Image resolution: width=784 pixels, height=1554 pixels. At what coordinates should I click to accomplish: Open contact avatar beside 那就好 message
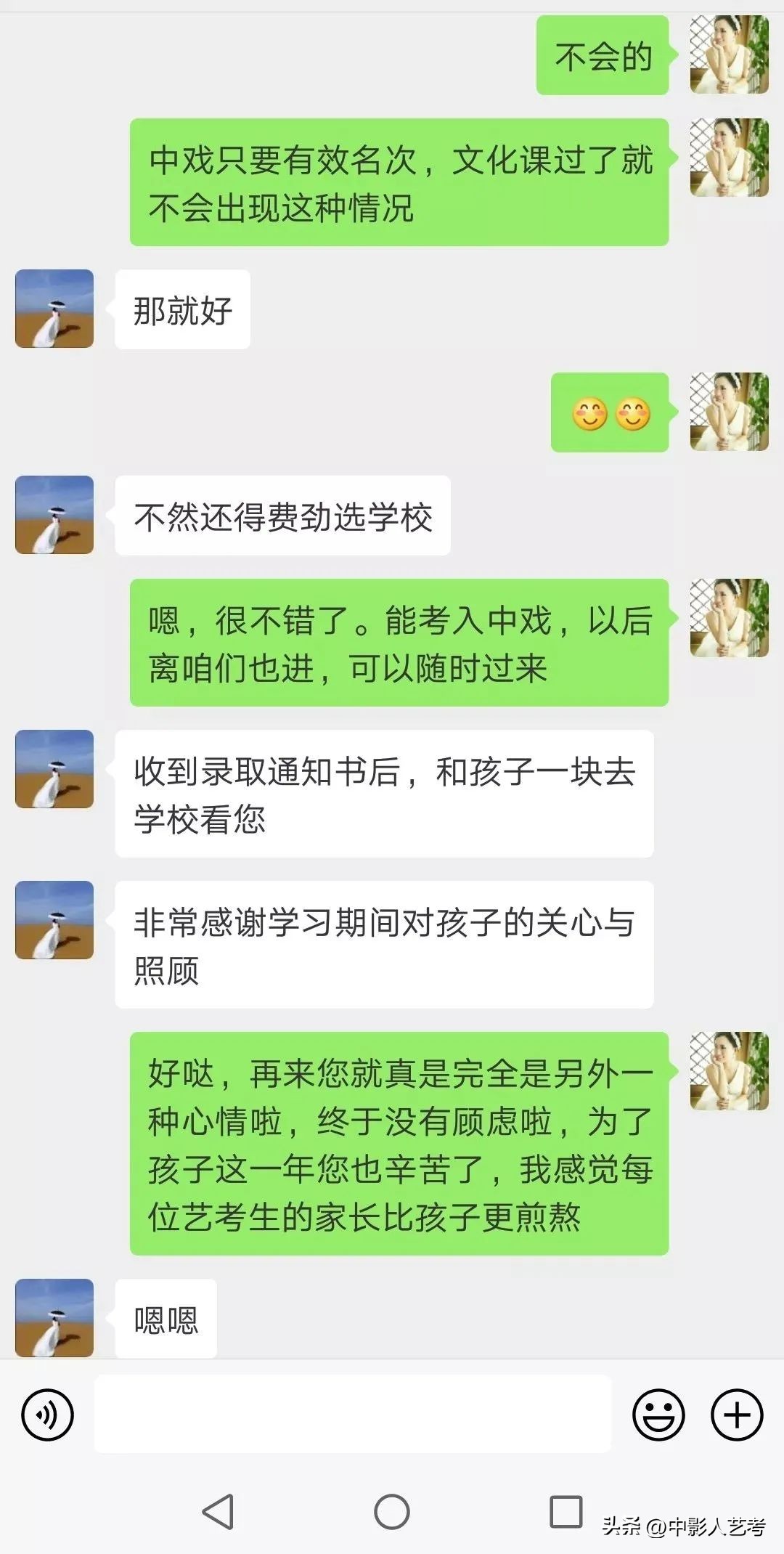click(53, 309)
